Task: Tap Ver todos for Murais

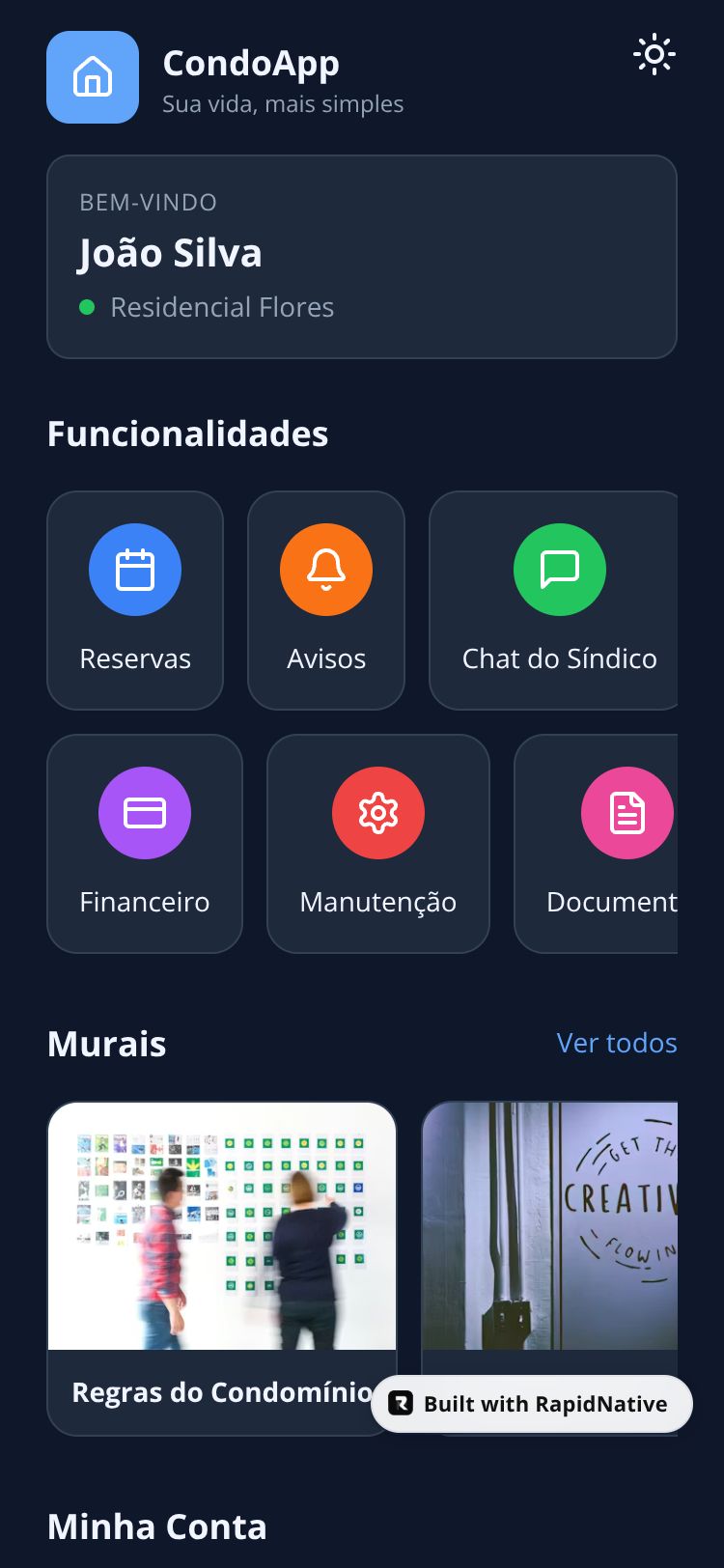Action: point(617,1043)
